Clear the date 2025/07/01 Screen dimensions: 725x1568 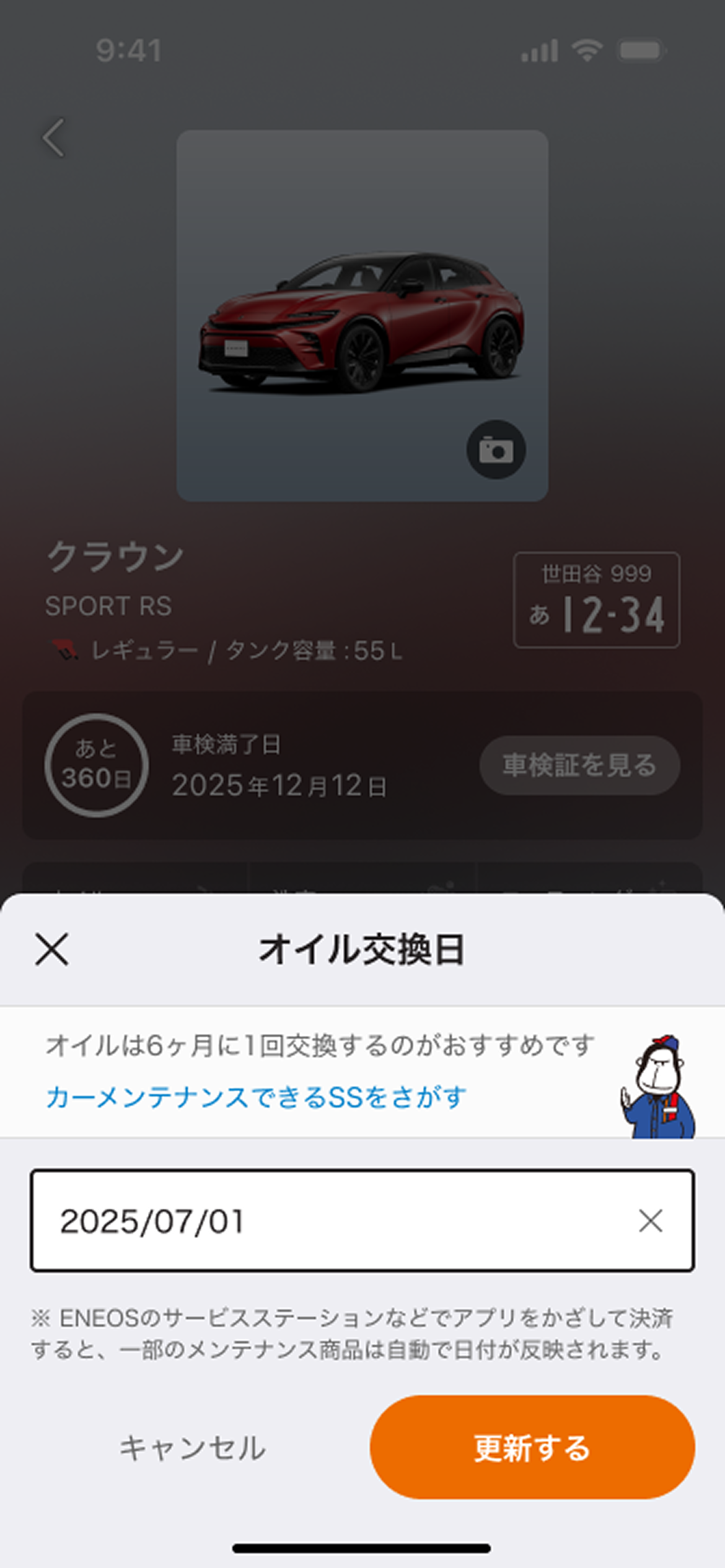pos(650,1221)
